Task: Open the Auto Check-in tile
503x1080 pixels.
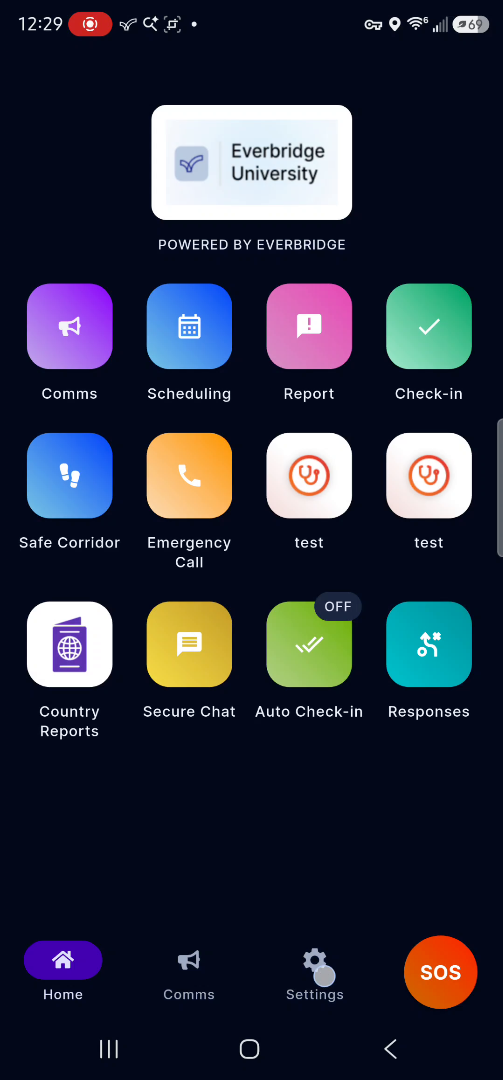Action: 309,644
